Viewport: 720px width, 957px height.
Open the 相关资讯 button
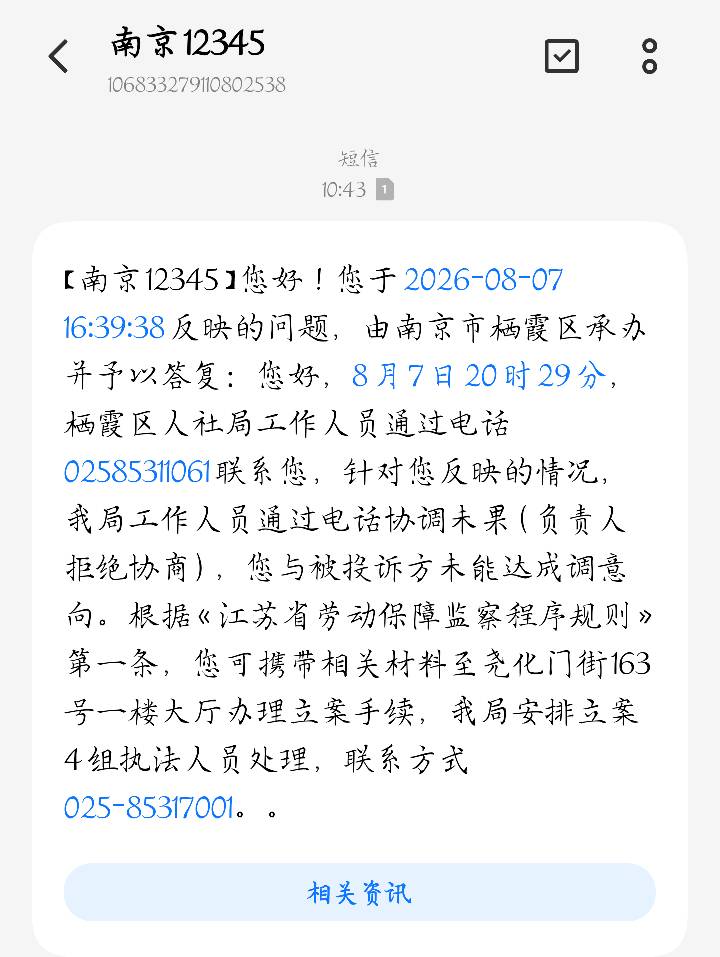click(x=359, y=892)
